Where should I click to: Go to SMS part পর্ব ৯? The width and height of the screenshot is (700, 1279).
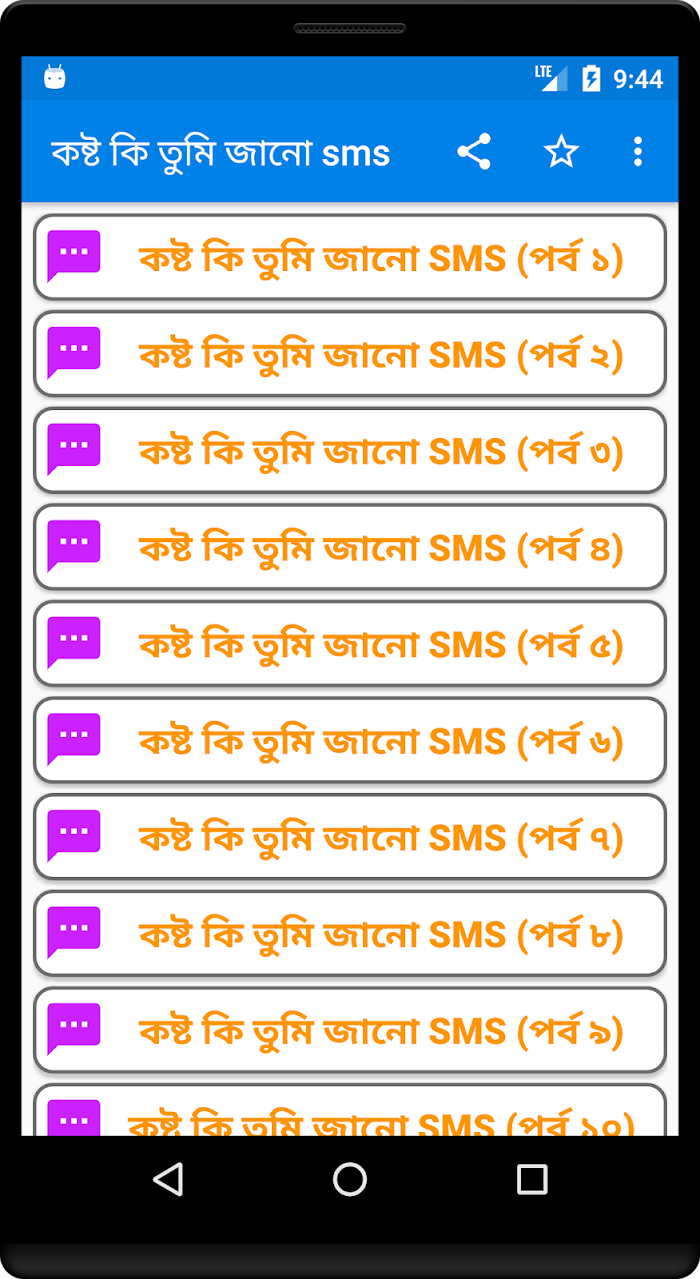(350, 1030)
